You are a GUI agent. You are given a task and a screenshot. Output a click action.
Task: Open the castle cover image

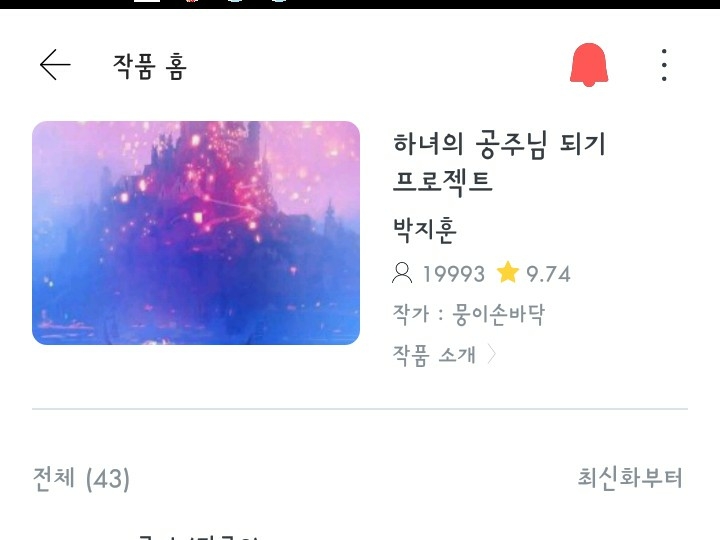(196, 233)
